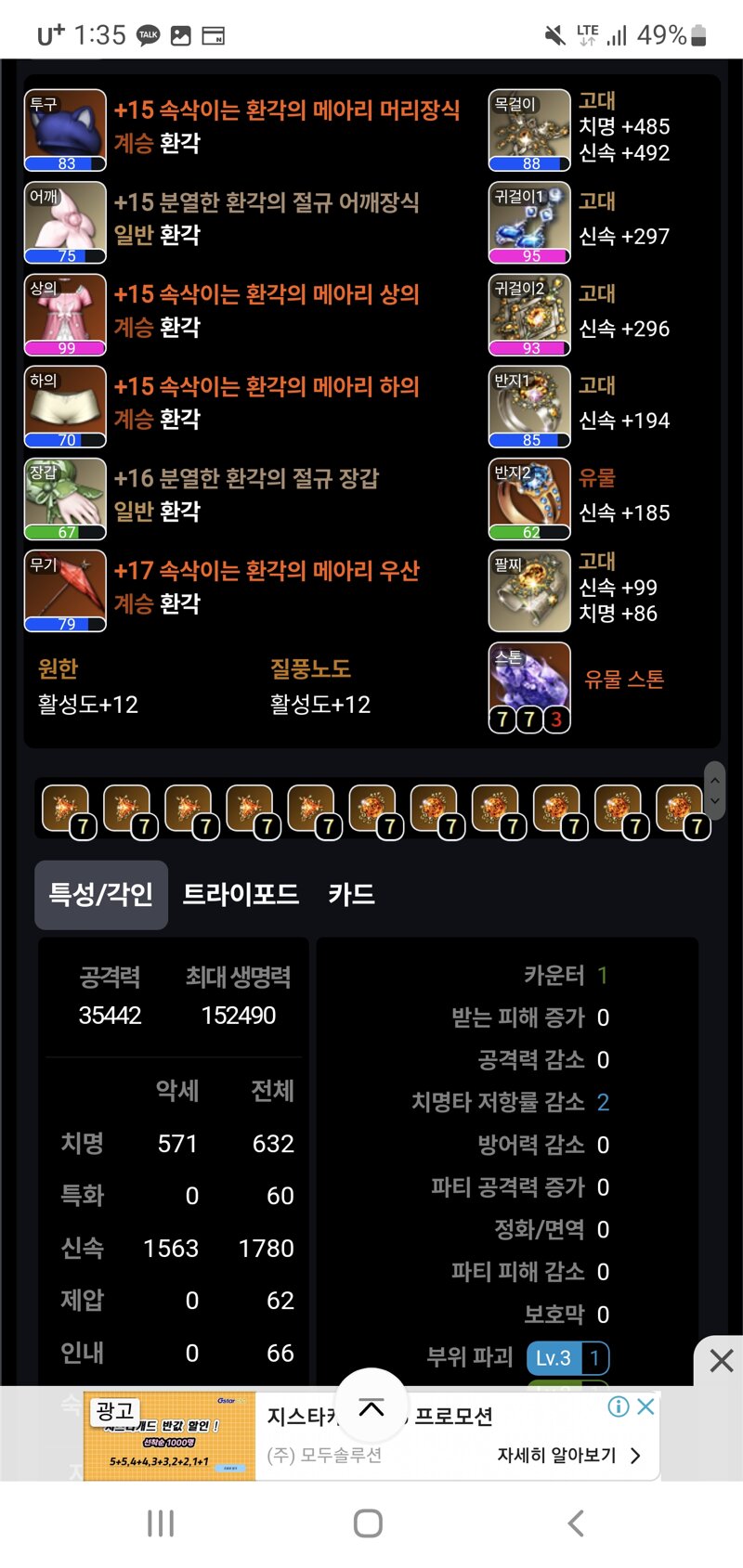Tap 자세히 알아보기 in the ad
743x1568 pixels.
[x=568, y=1455]
